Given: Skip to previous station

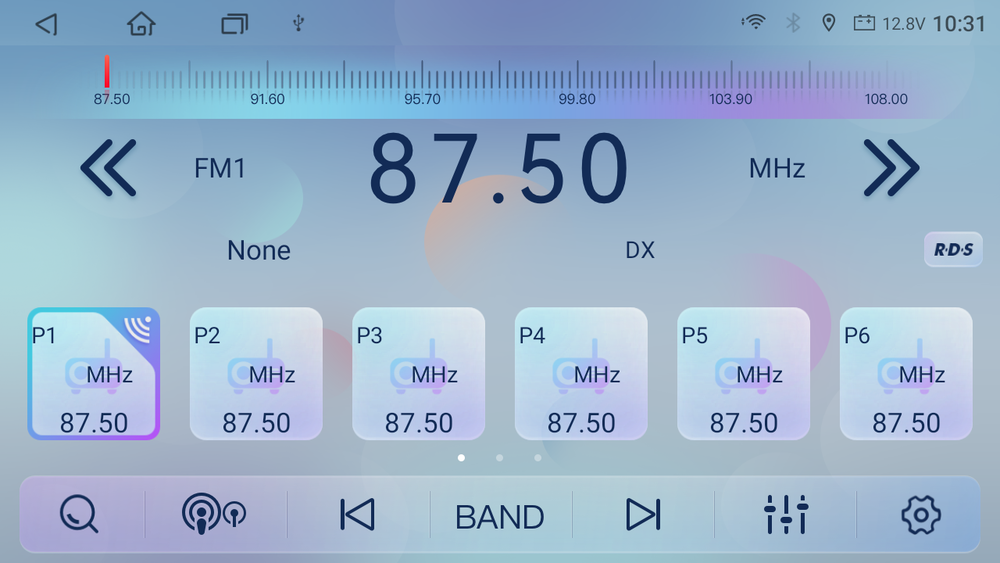Looking at the screenshot, I should 357,514.
